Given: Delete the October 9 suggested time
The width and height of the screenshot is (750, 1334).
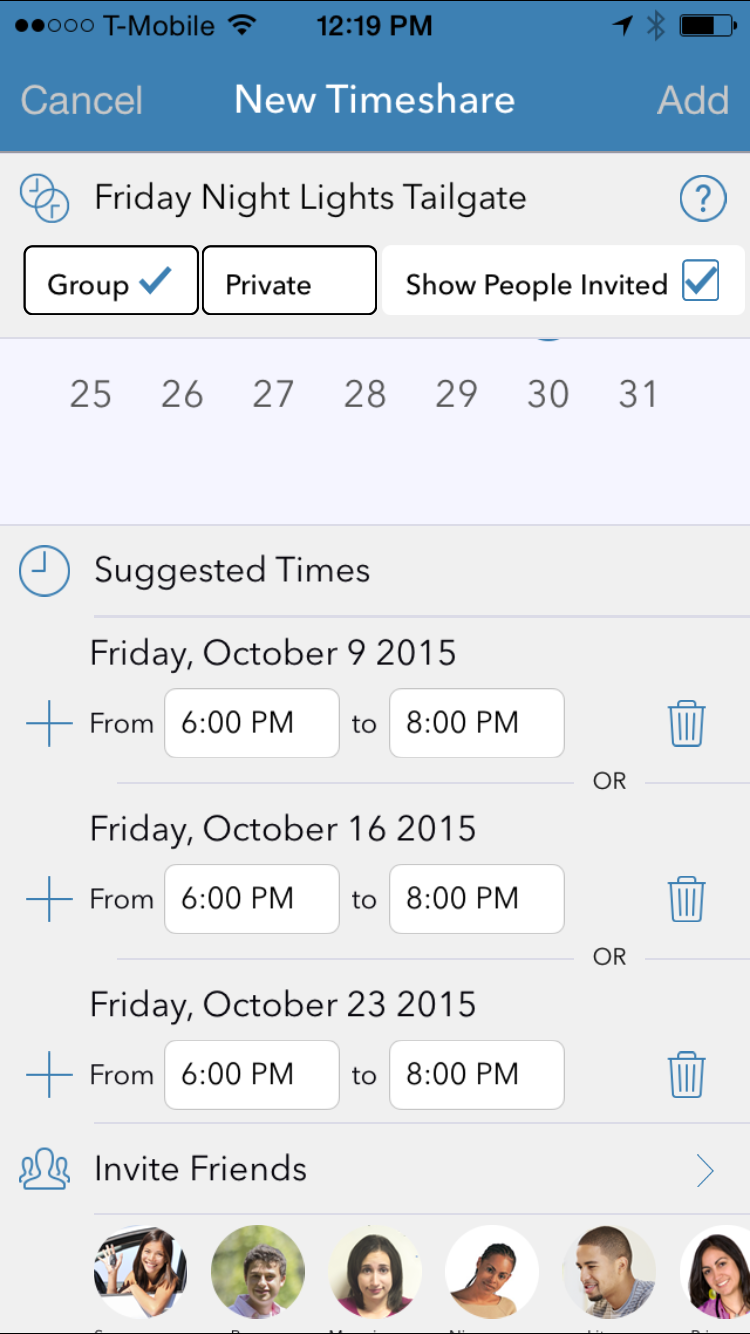Looking at the screenshot, I should (x=687, y=723).
